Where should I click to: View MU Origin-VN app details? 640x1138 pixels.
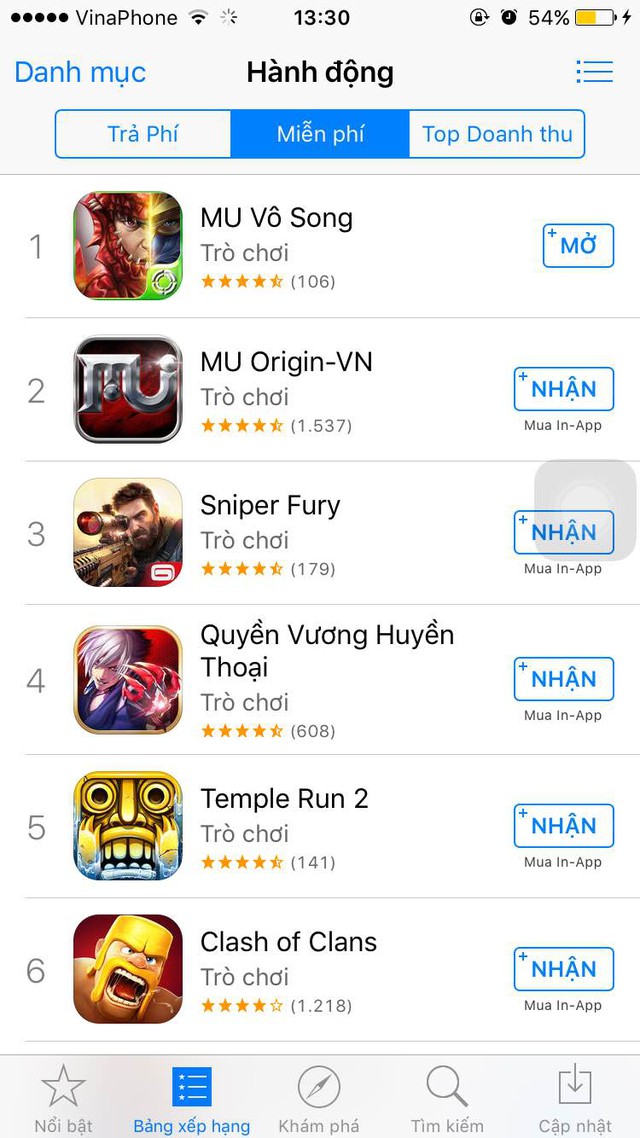286,362
